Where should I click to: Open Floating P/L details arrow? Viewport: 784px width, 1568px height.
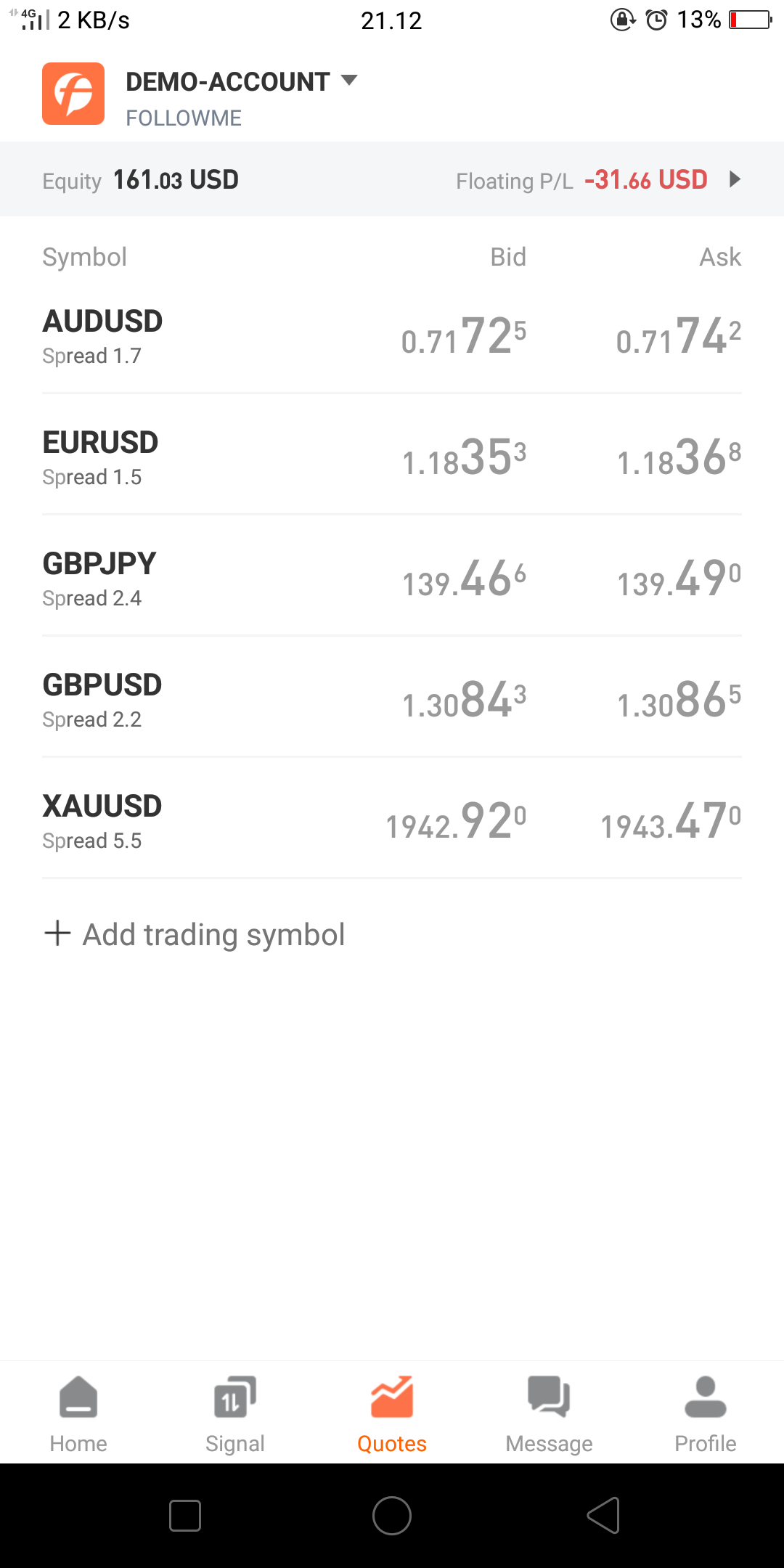pyautogui.click(x=735, y=179)
